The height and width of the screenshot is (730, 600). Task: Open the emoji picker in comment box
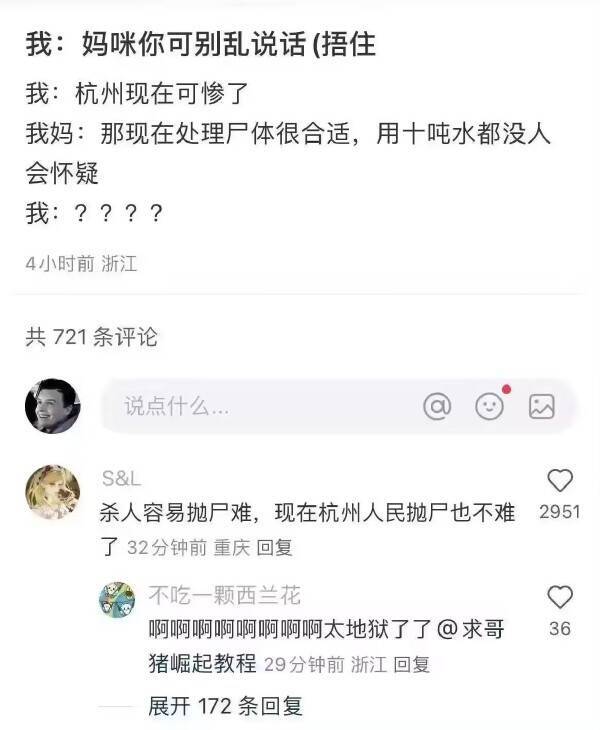pos(489,406)
